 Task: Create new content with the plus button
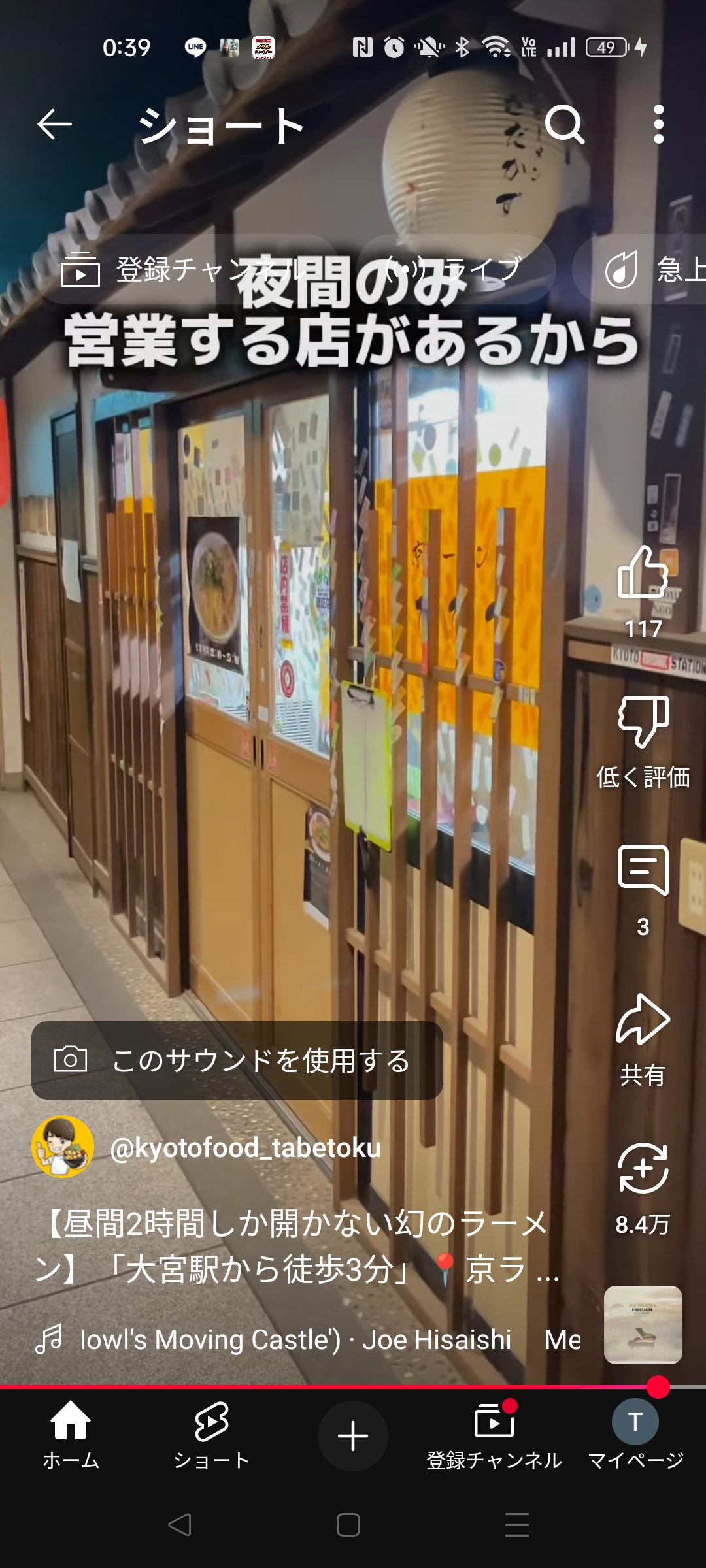(353, 1436)
